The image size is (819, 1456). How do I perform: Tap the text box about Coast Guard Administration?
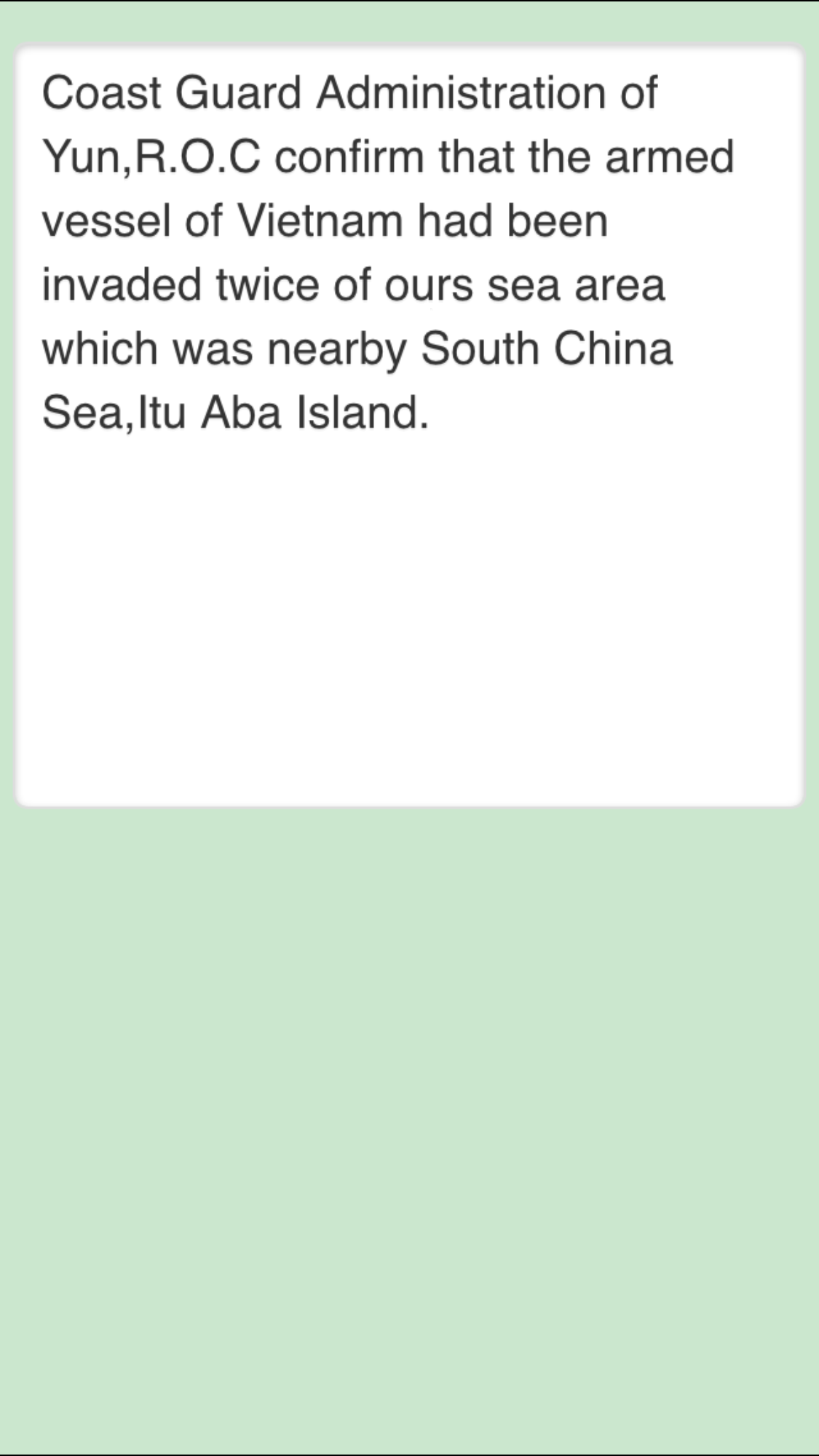point(409,426)
